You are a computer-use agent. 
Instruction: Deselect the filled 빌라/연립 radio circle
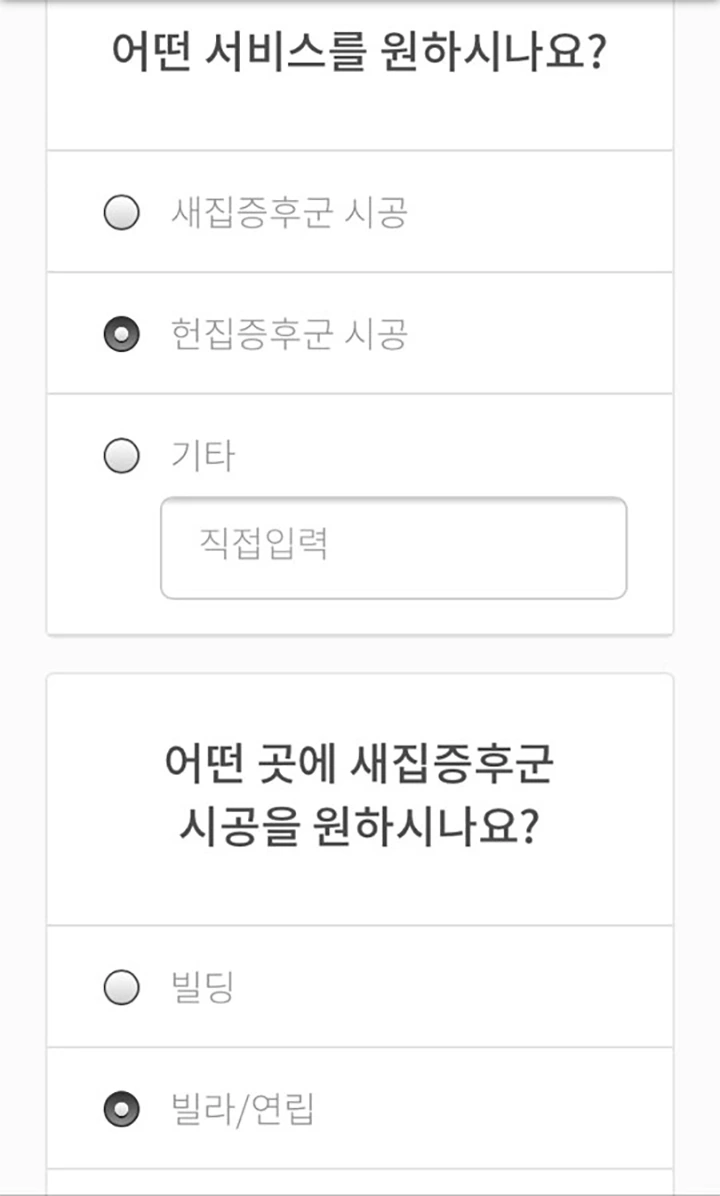pos(121,1108)
